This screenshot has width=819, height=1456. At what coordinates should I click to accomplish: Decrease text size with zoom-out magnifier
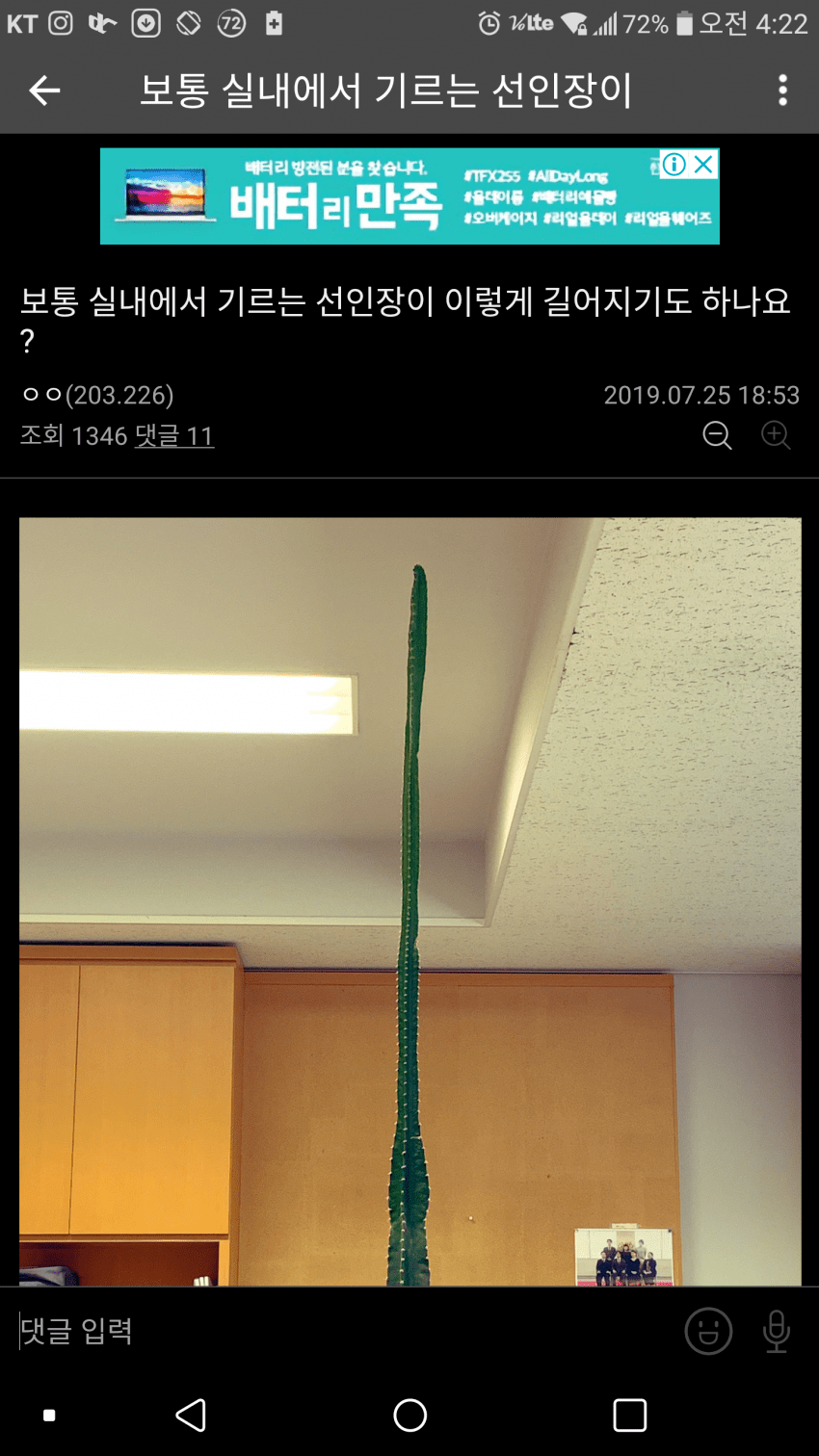pos(717,435)
